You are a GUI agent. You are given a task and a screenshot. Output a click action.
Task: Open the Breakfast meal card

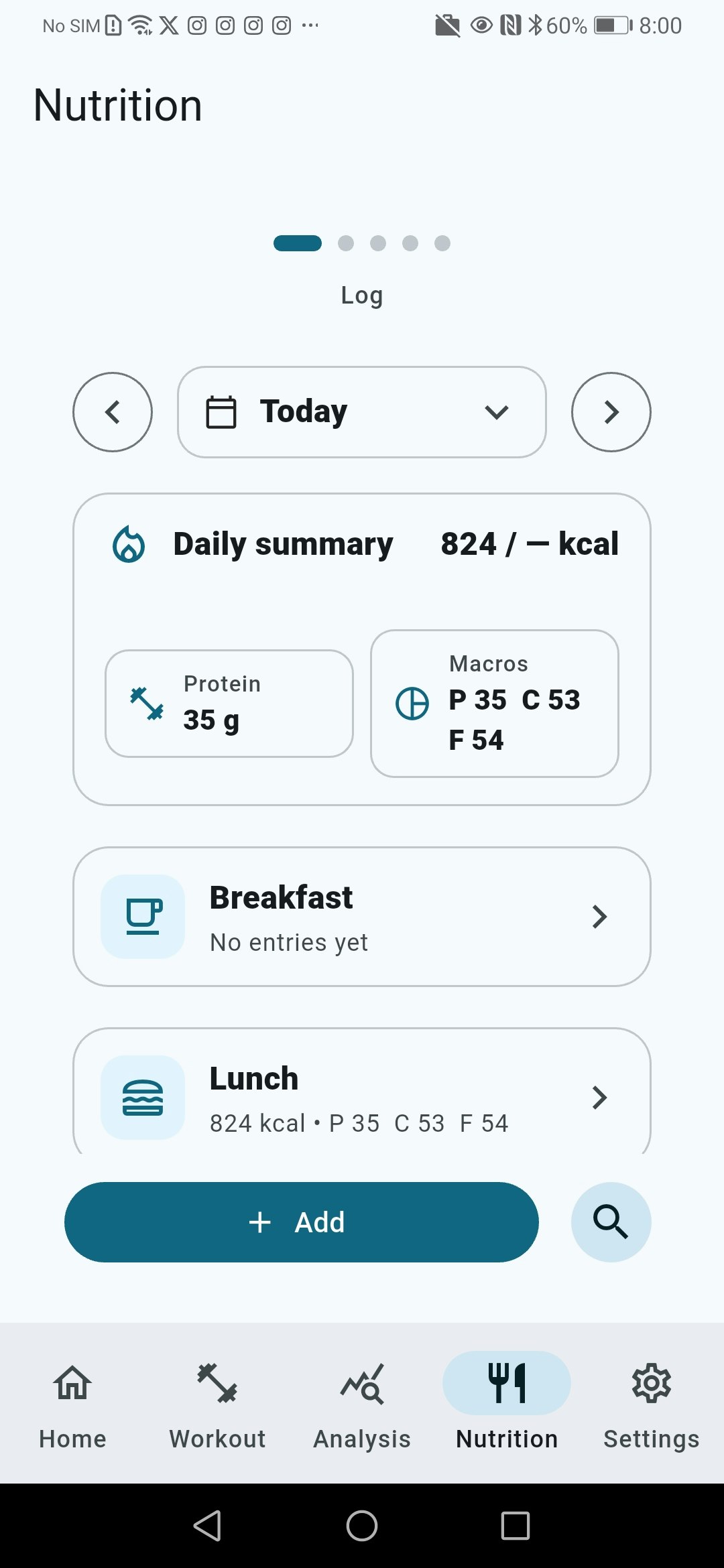362,917
